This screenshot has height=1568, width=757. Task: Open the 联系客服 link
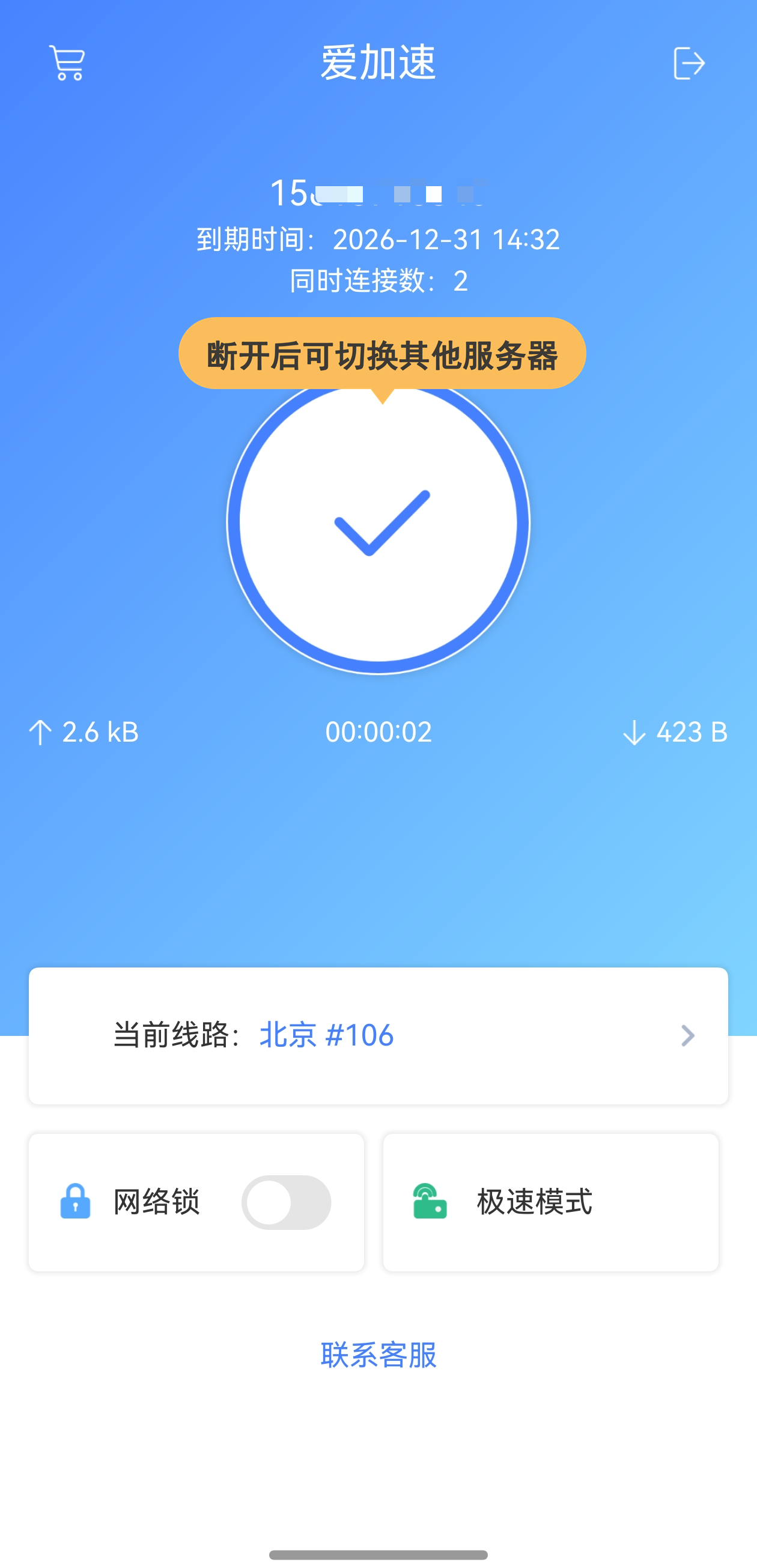[x=378, y=1355]
